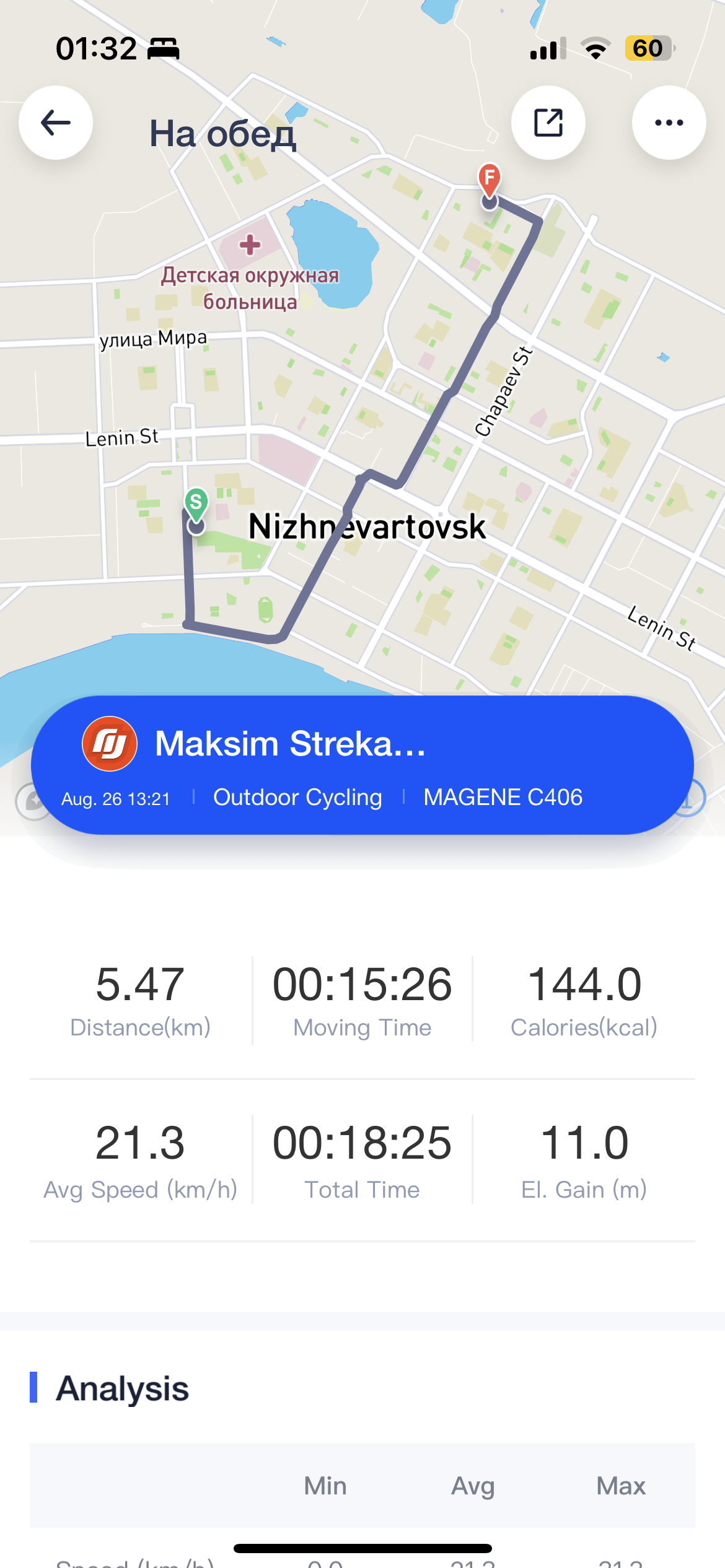Go back using the arrow button
The height and width of the screenshot is (1568, 725).
pyautogui.click(x=56, y=123)
